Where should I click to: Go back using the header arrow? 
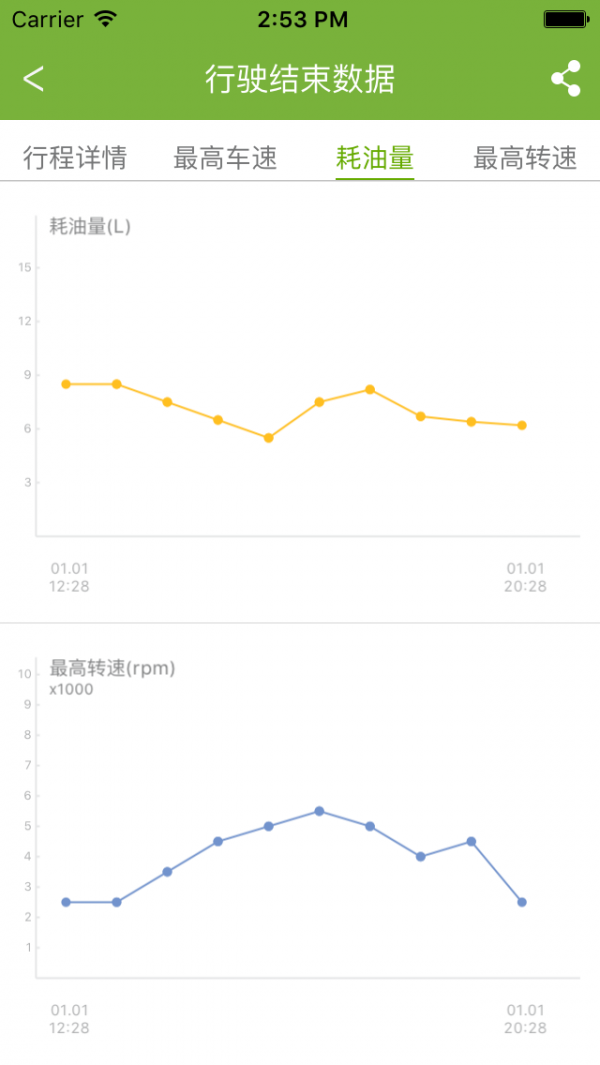tap(33, 79)
